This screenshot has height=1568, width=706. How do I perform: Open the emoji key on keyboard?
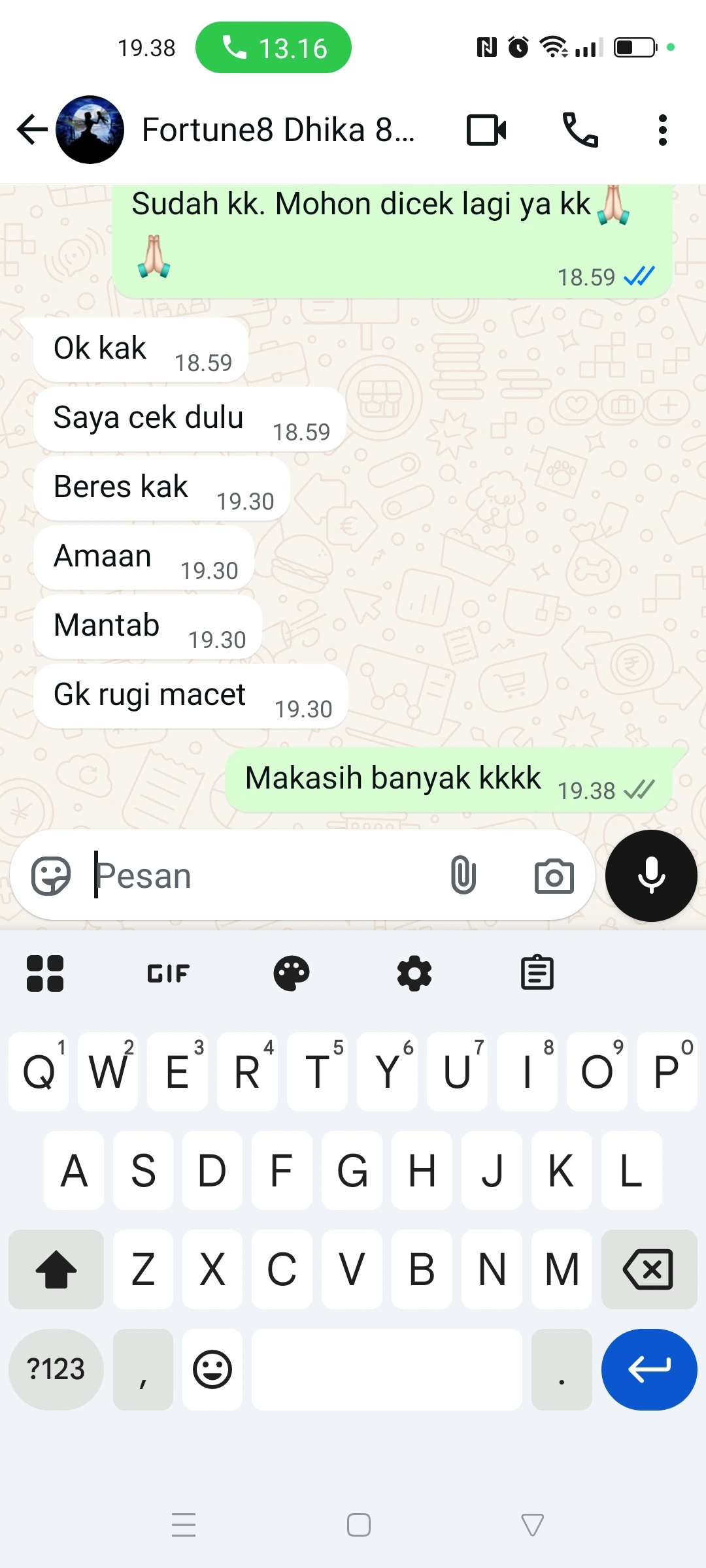(212, 1369)
